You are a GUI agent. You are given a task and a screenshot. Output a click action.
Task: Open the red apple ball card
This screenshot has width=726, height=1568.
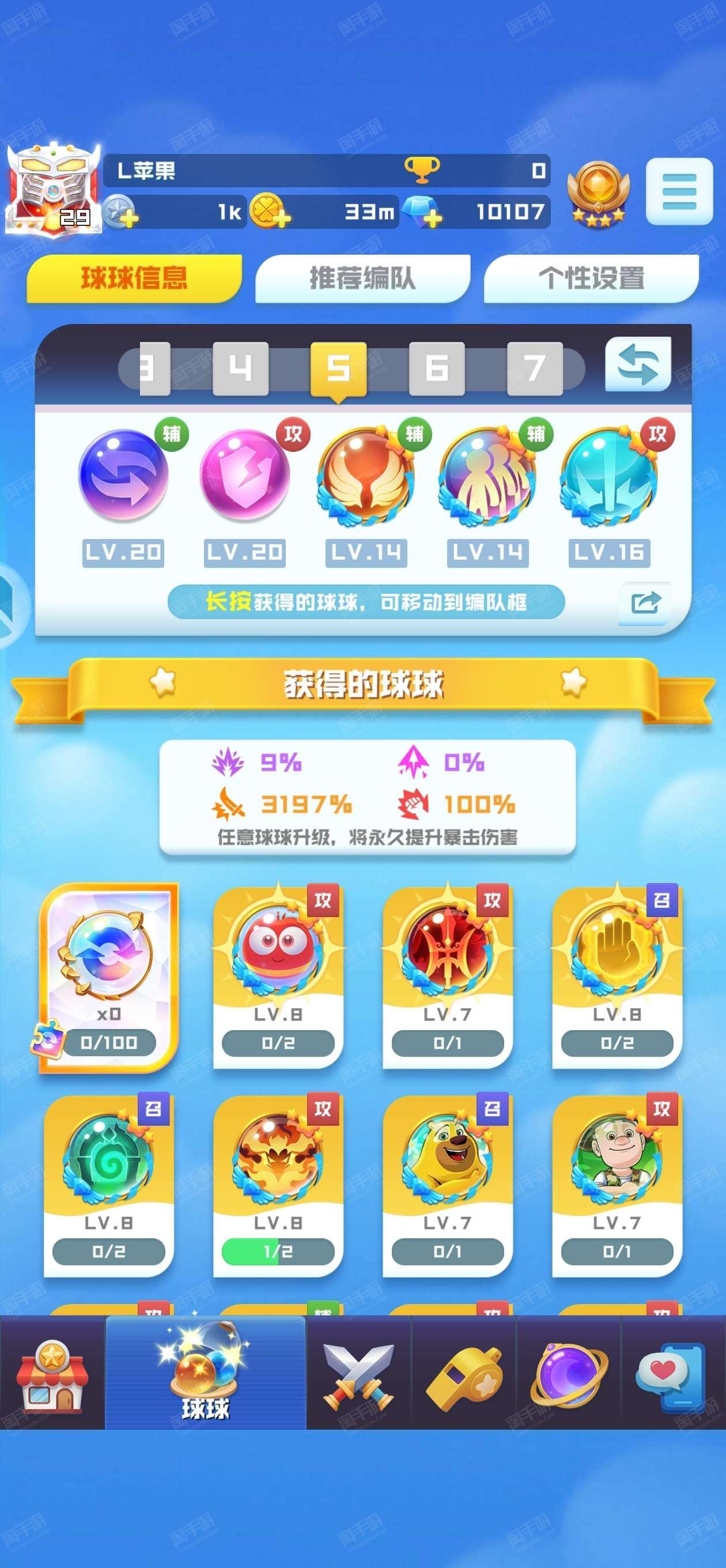pyautogui.click(x=278, y=977)
